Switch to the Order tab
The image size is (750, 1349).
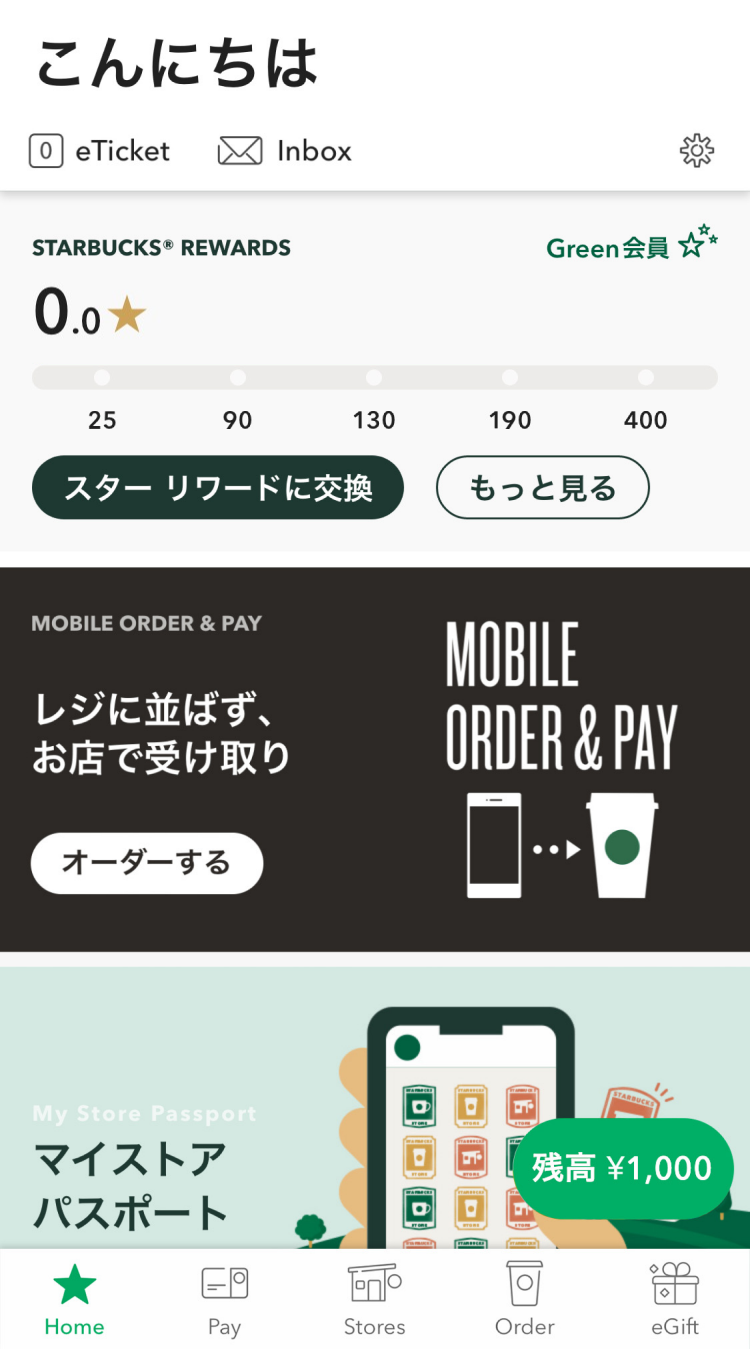524,1298
